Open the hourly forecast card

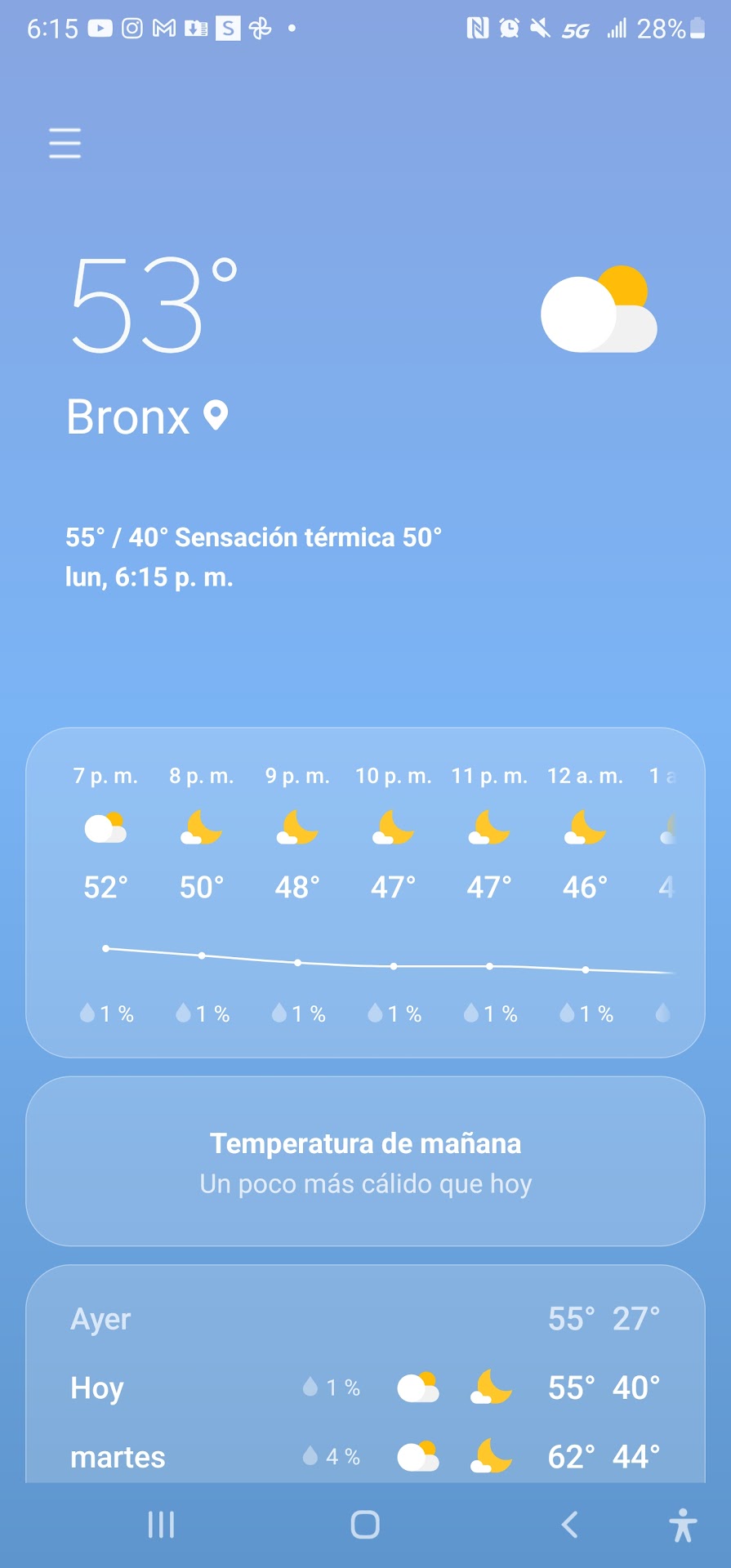point(365,892)
